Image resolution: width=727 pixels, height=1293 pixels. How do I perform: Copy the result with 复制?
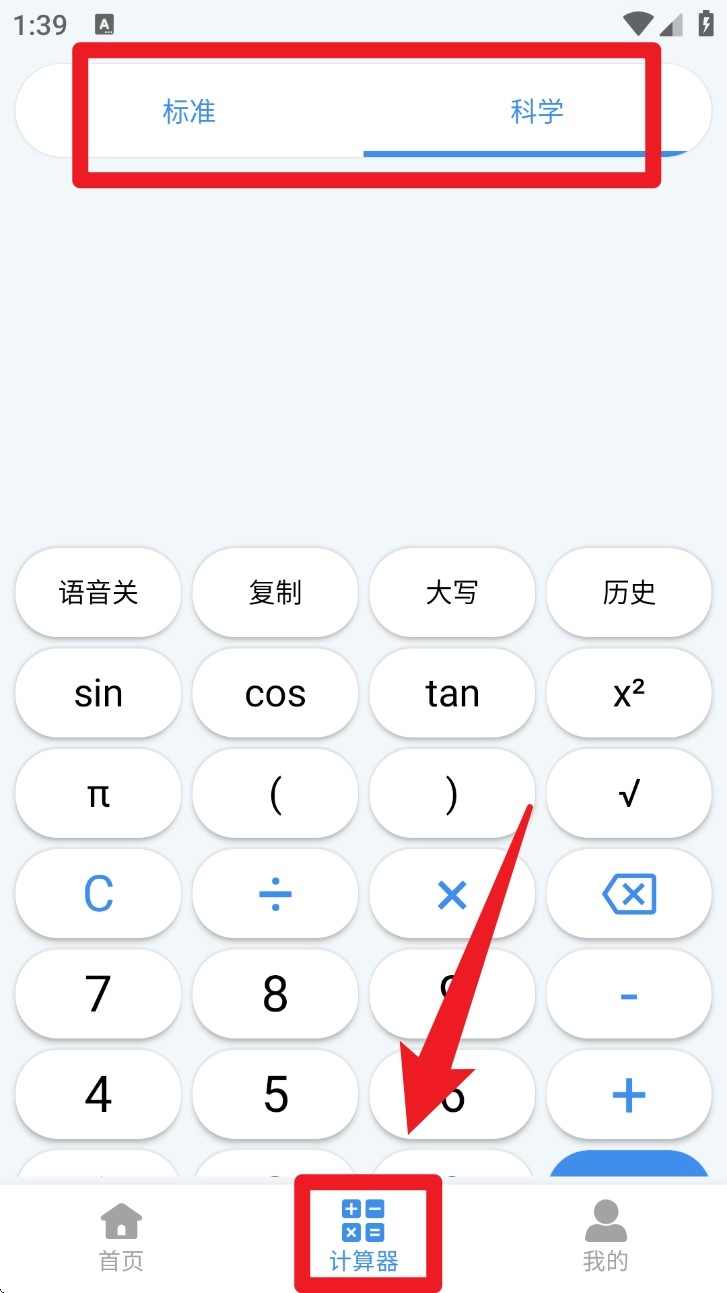click(x=275, y=593)
